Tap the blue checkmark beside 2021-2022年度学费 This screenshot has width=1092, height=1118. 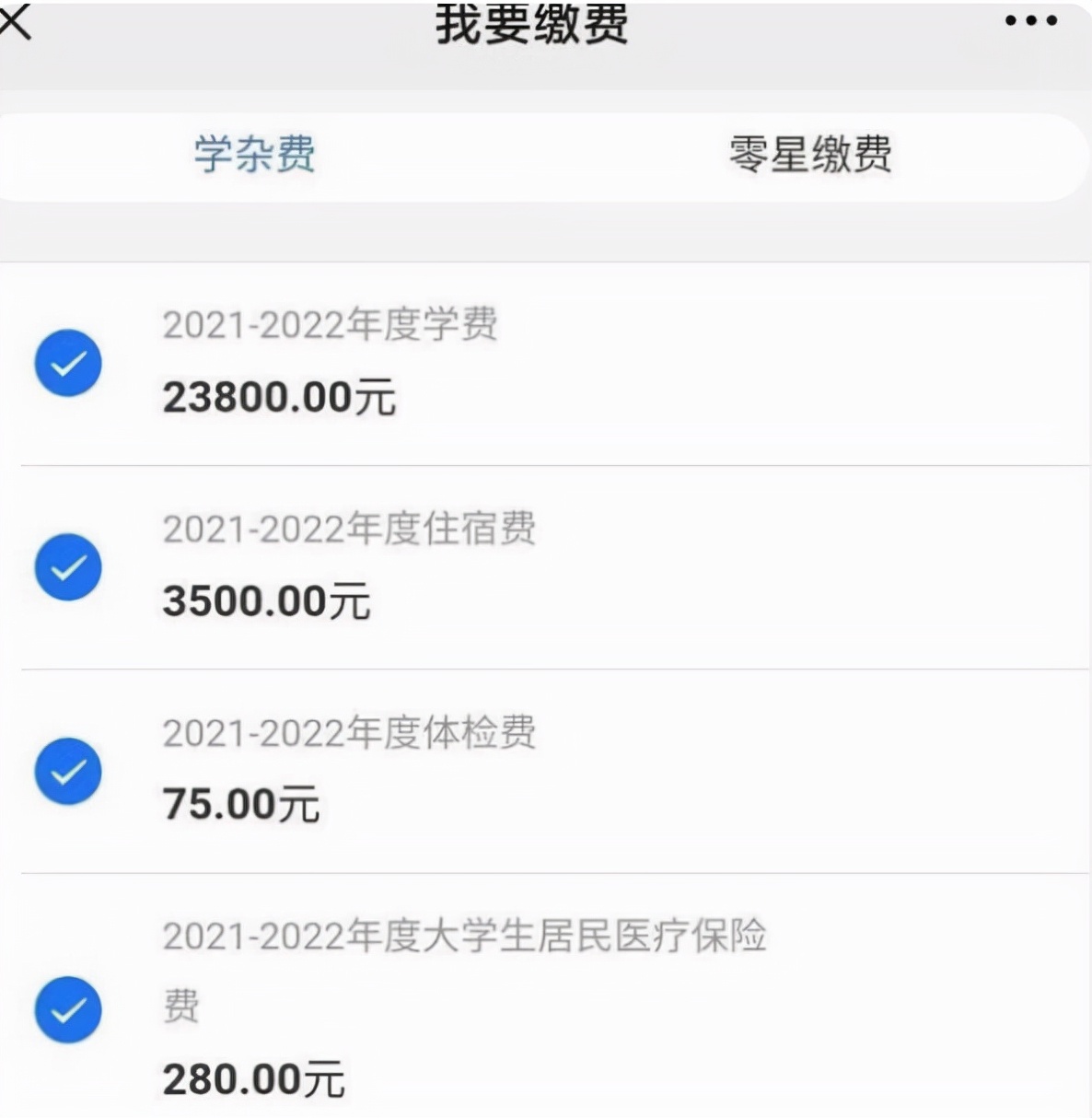click(x=67, y=362)
